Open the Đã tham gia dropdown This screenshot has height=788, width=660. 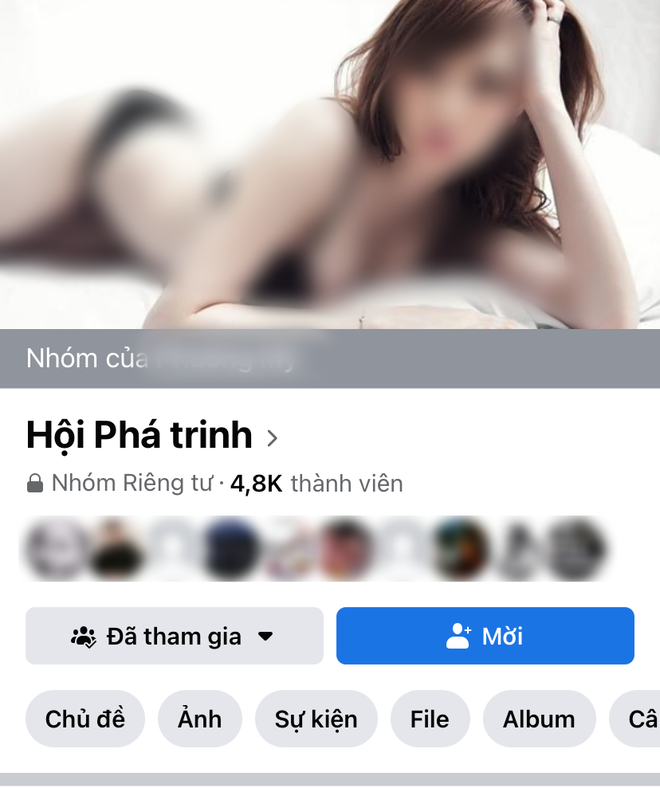tap(174, 636)
